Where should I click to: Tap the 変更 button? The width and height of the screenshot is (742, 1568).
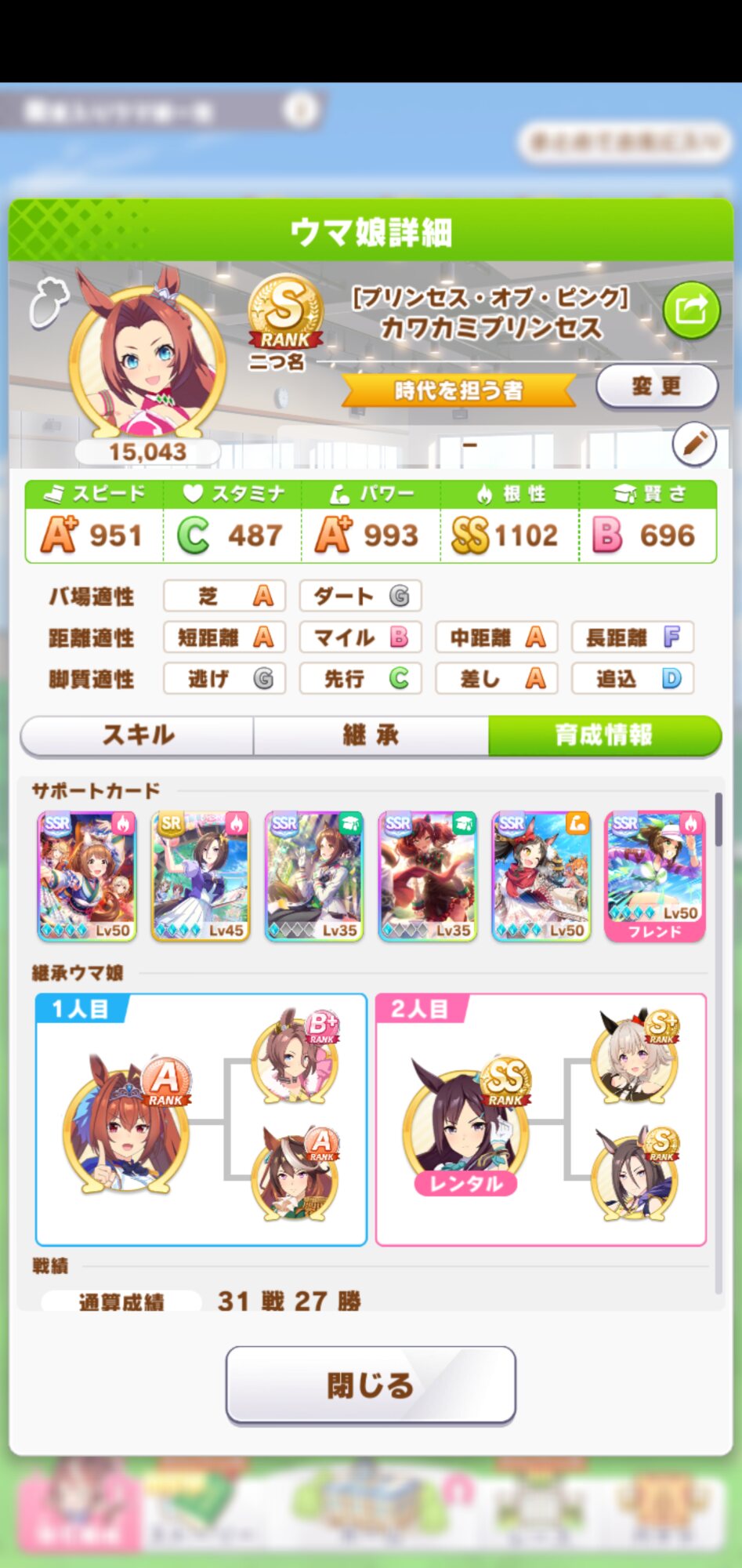pos(657,387)
